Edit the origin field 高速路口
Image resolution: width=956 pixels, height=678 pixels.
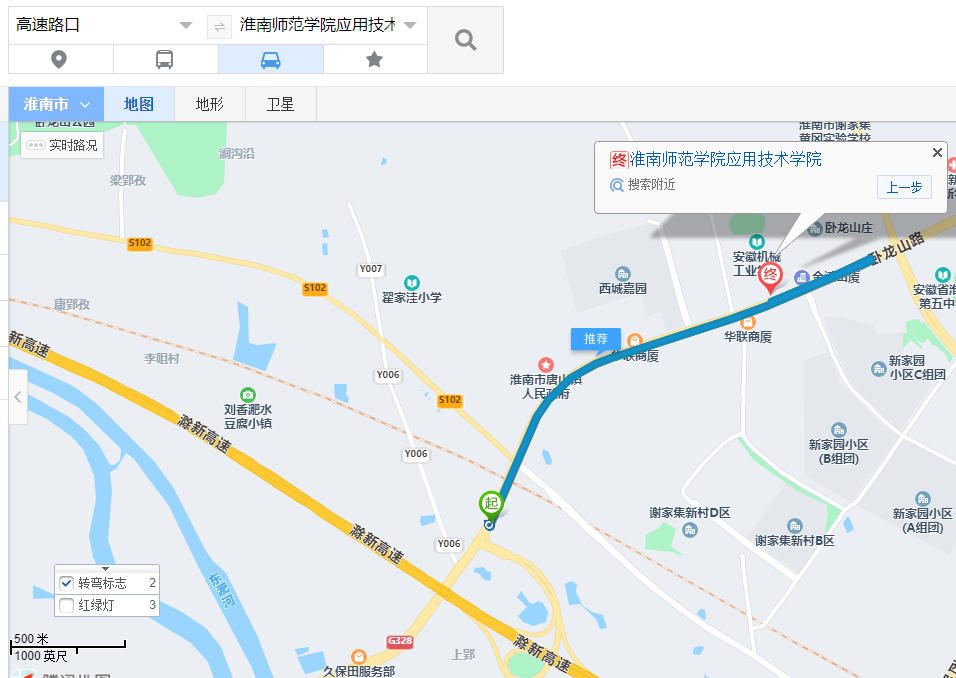90,25
